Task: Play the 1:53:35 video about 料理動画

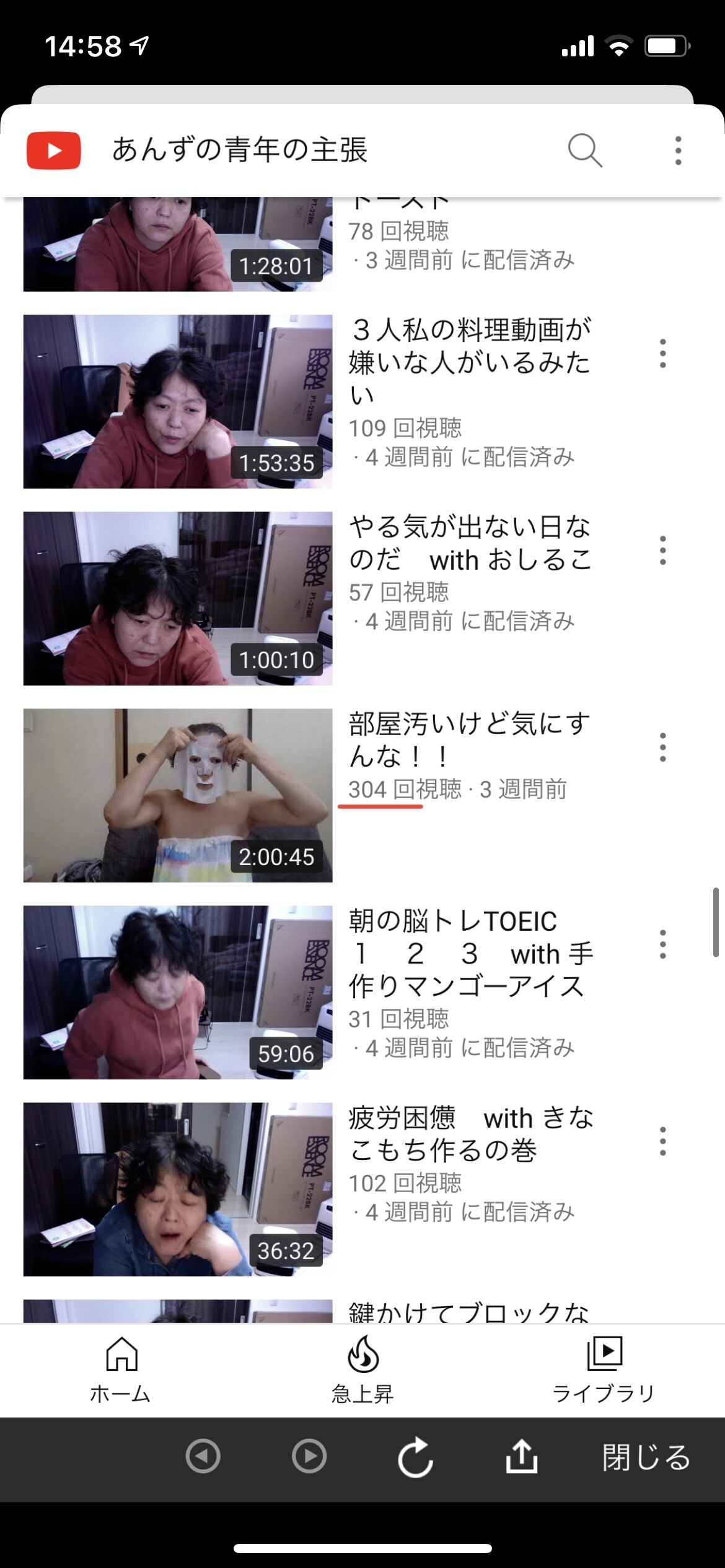Action: [x=178, y=401]
